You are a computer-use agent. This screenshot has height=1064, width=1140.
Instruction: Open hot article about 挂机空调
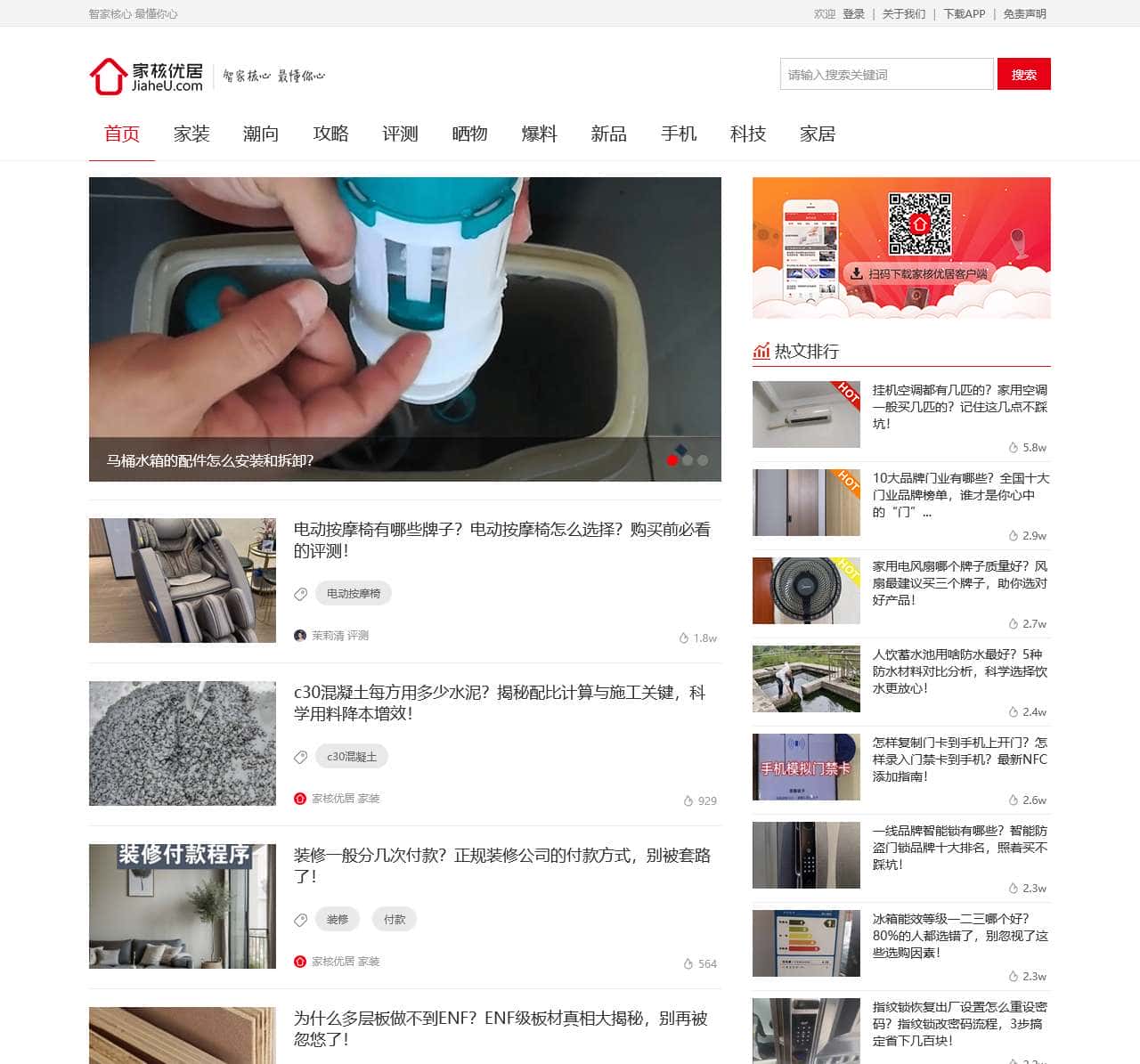(959, 407)
